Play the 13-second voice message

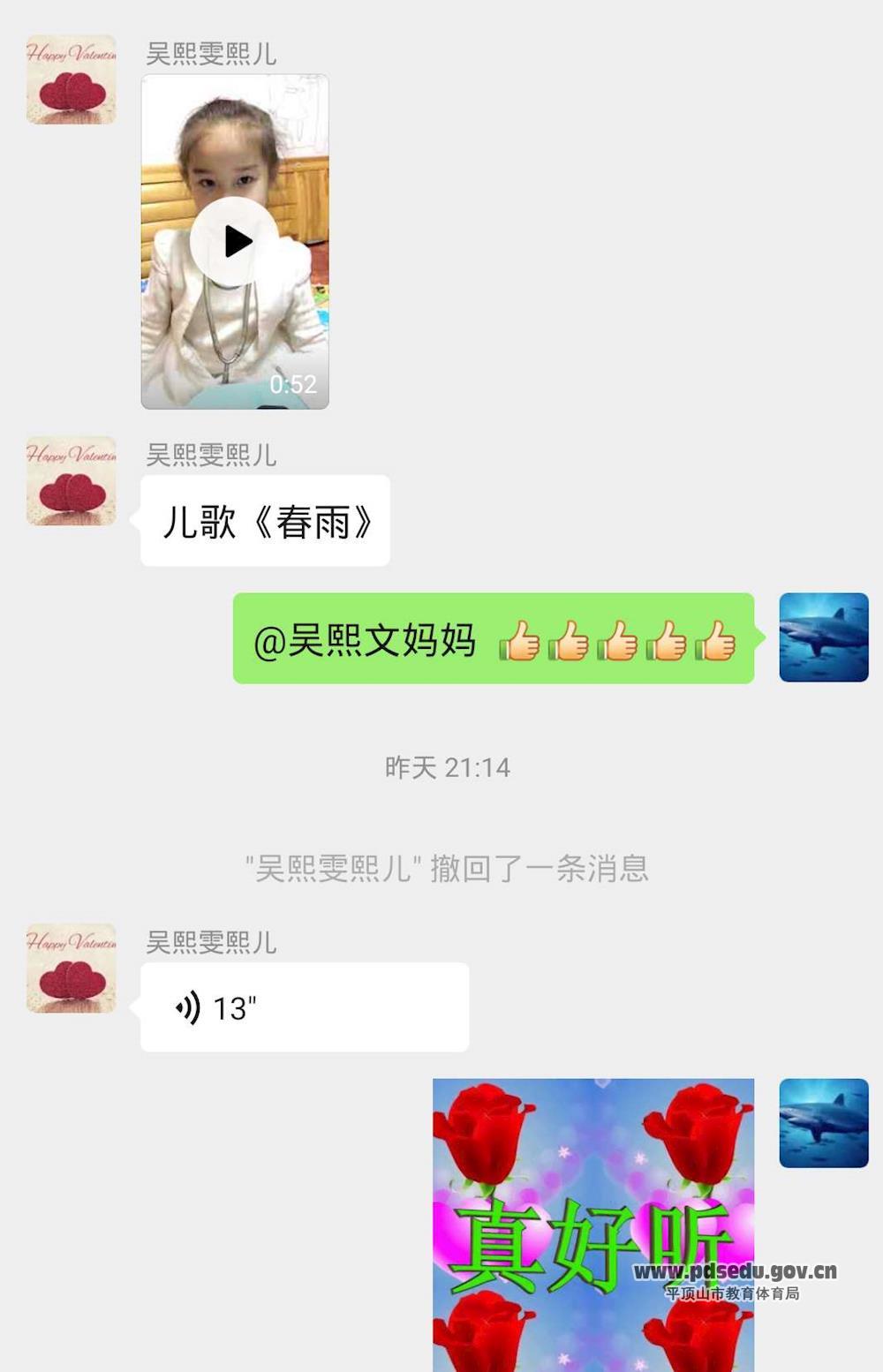point(304,1007)
